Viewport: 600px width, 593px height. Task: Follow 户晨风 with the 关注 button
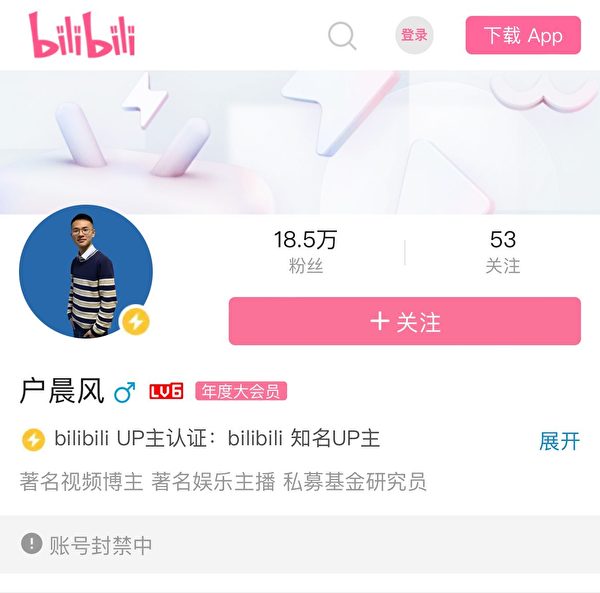(404, 321)
